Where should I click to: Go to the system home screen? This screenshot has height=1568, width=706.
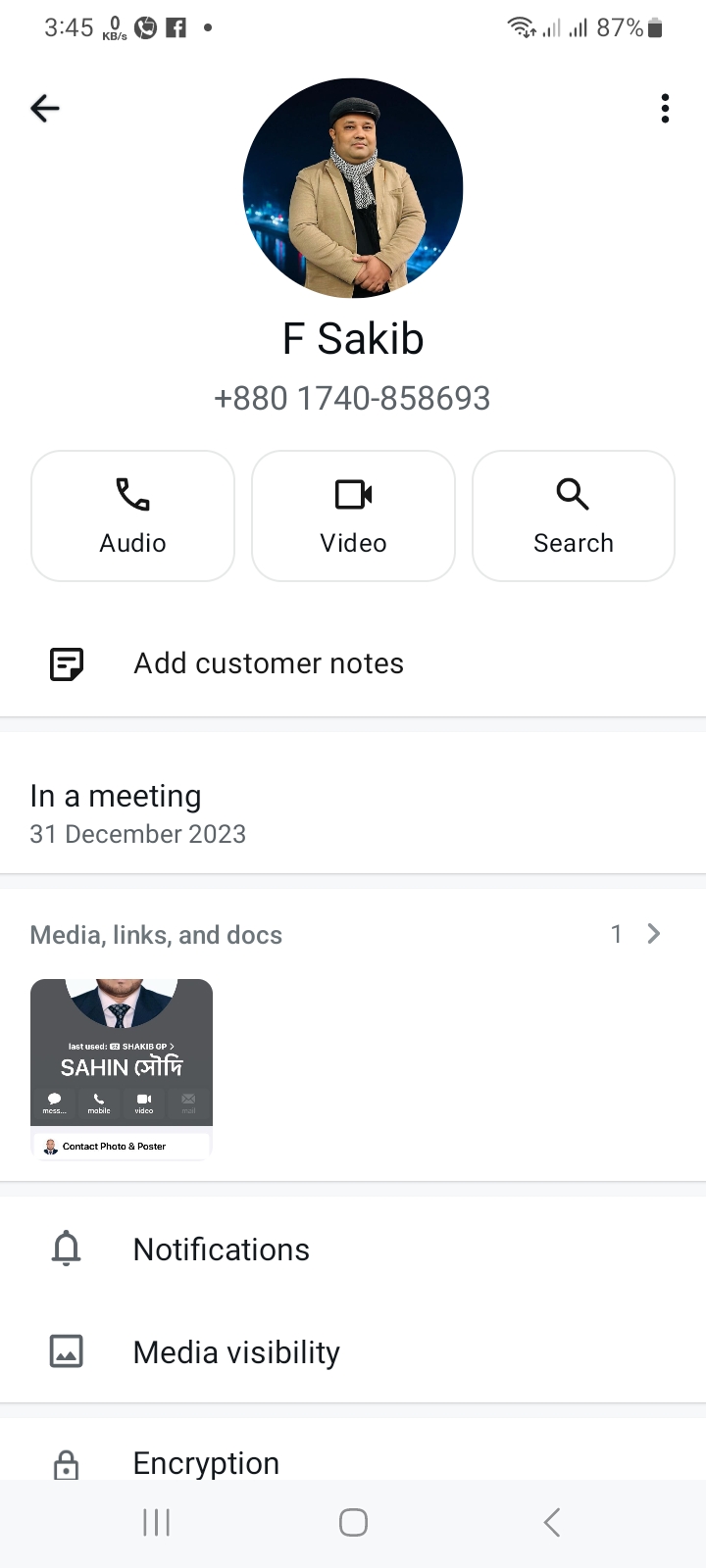pyautogui.click(x=353, y=1522)
